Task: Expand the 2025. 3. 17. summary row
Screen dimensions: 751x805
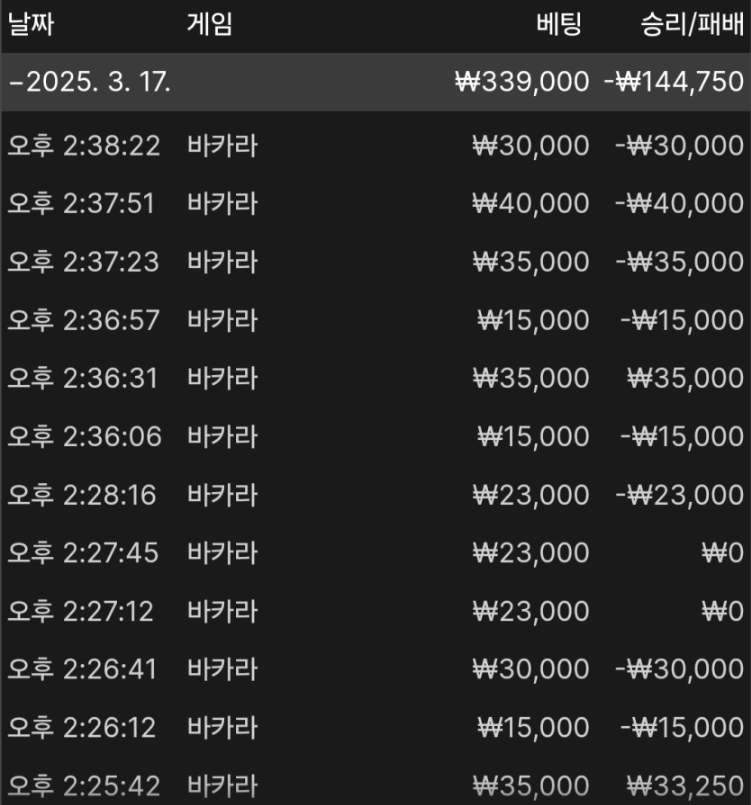Action: coord(375,85)
